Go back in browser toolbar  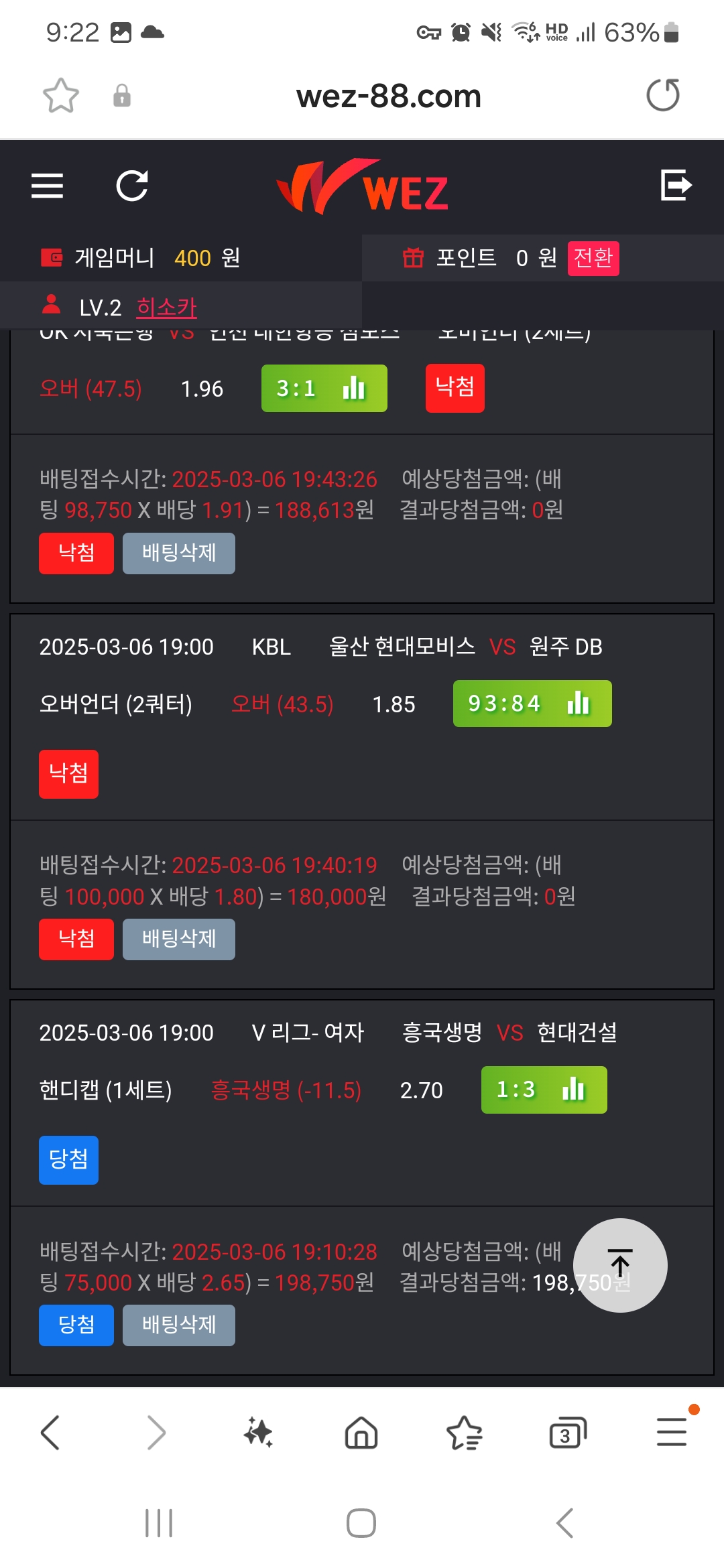pos(50,1433)
